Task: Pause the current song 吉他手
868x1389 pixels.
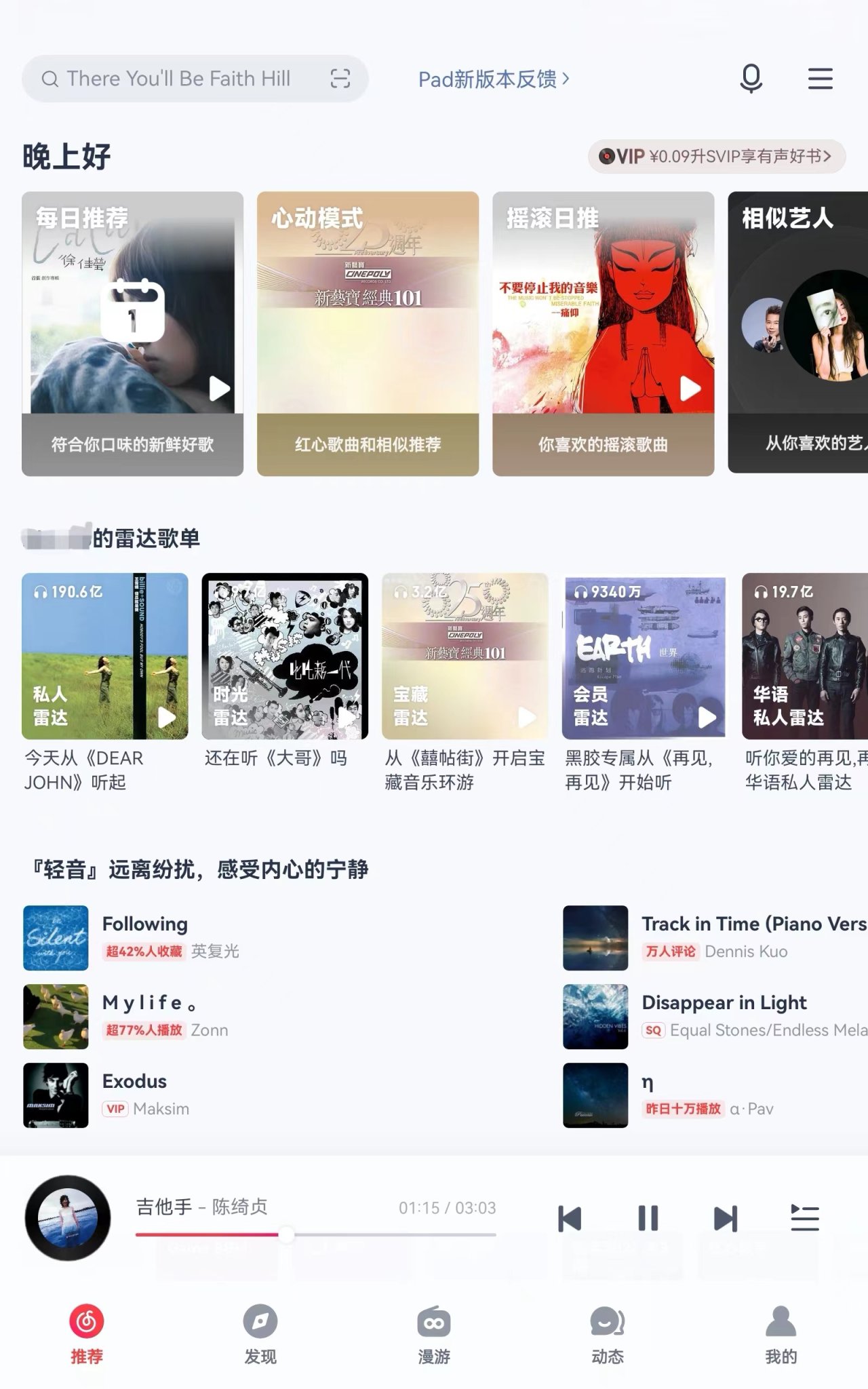Action: 648,1218
